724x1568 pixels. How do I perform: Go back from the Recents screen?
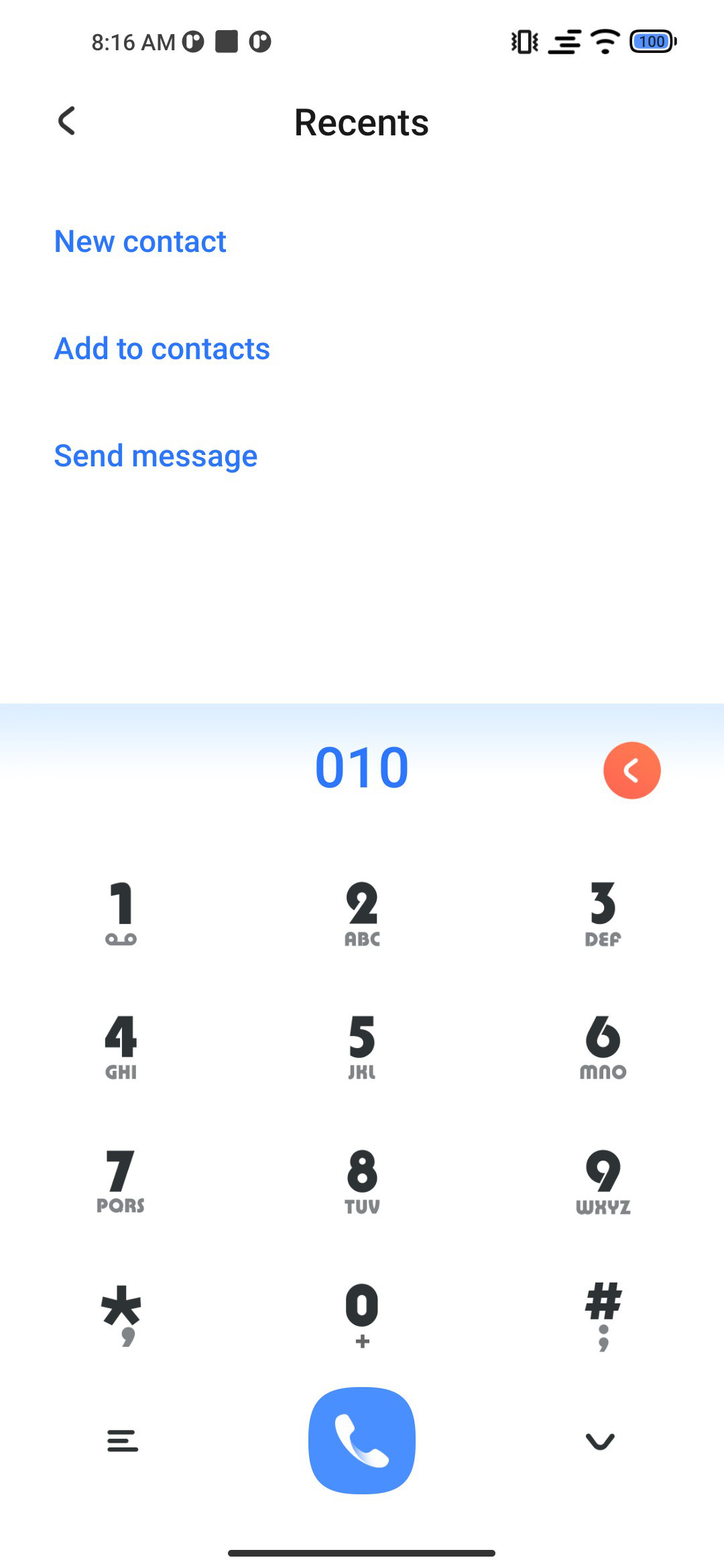tap(66, 121)
